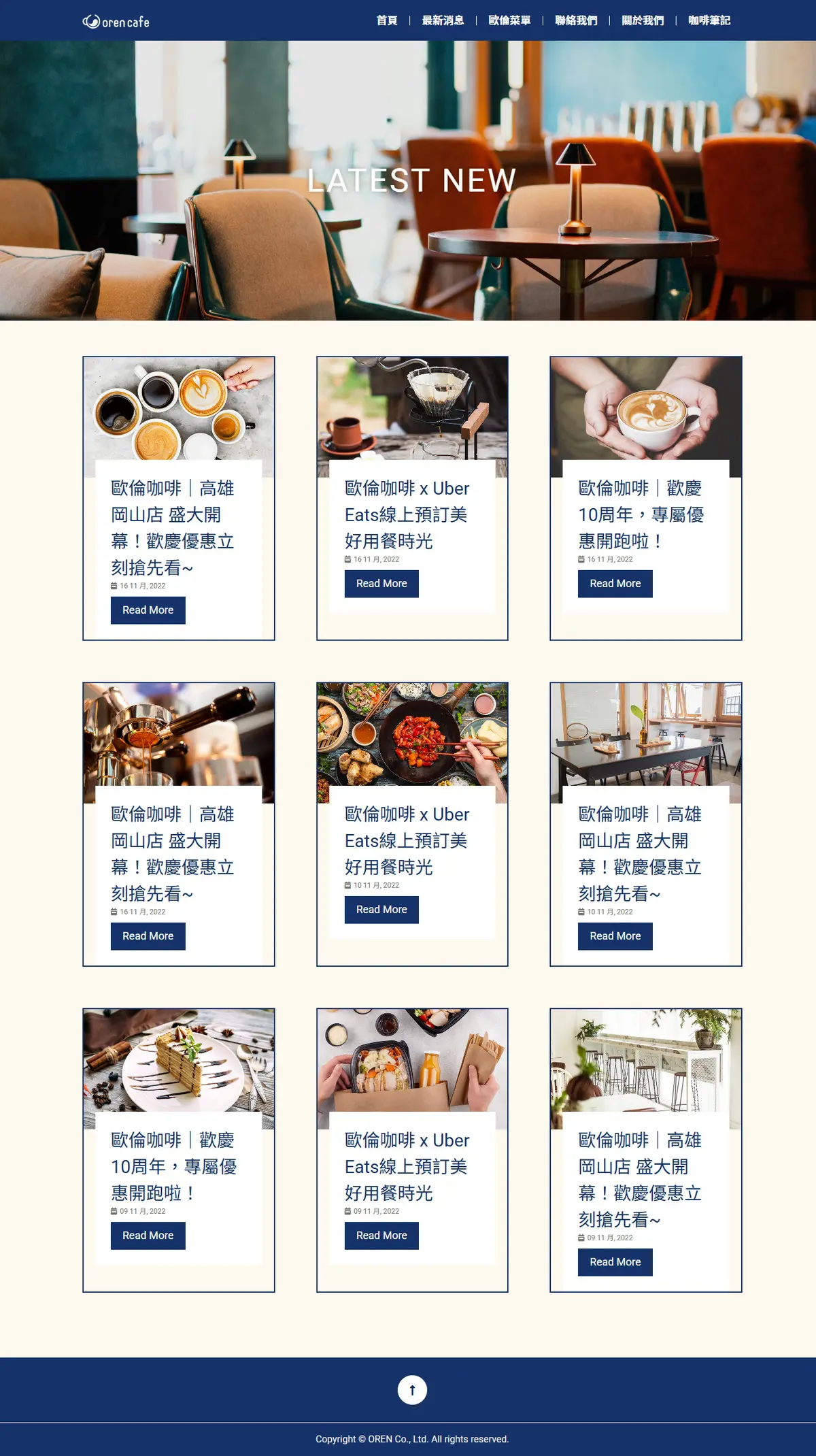Screen dimensions: 816x1456
Task: Tap the oren cafe logo
Action: point(116,22)
